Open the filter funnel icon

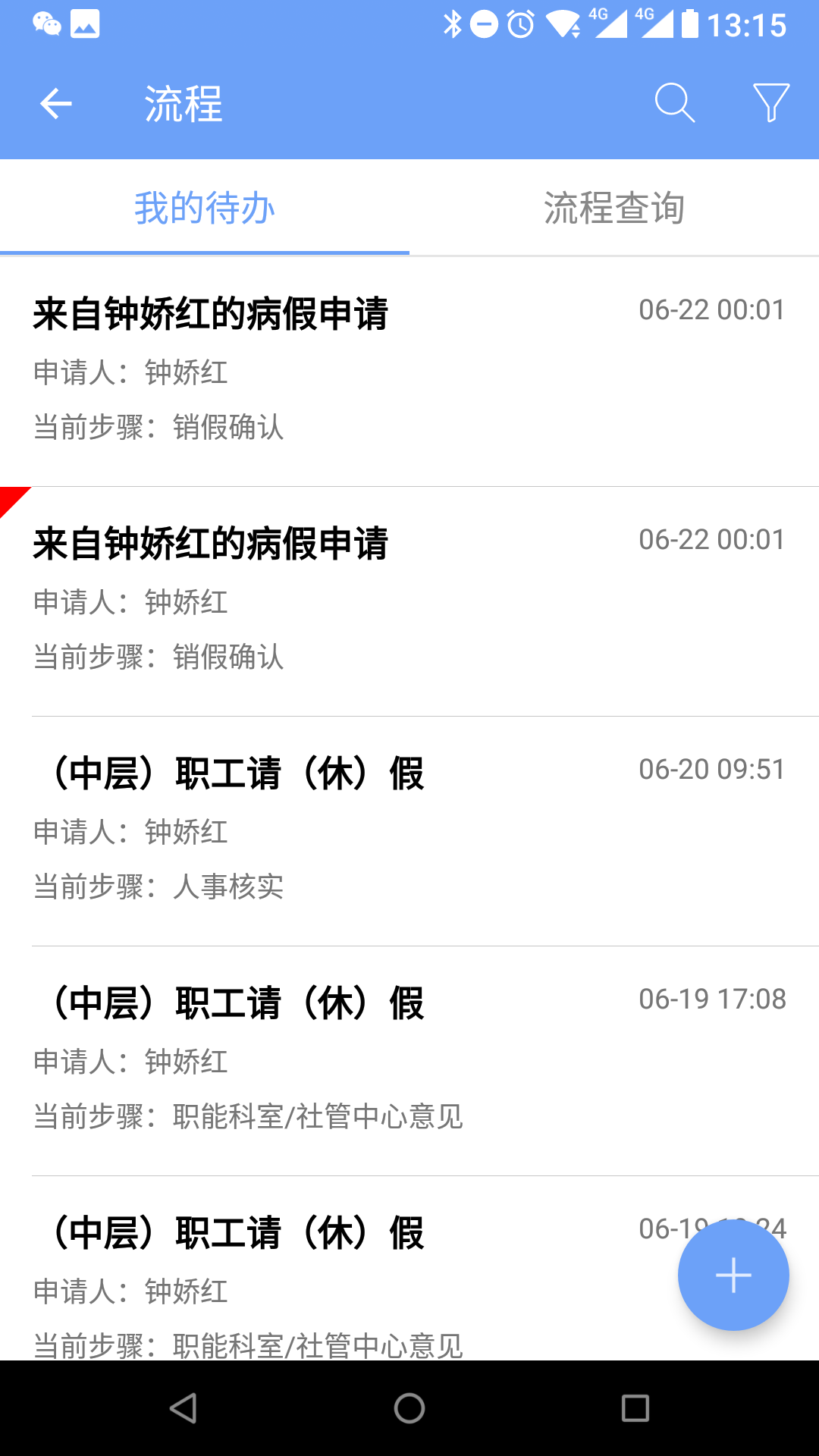(770, 103)
